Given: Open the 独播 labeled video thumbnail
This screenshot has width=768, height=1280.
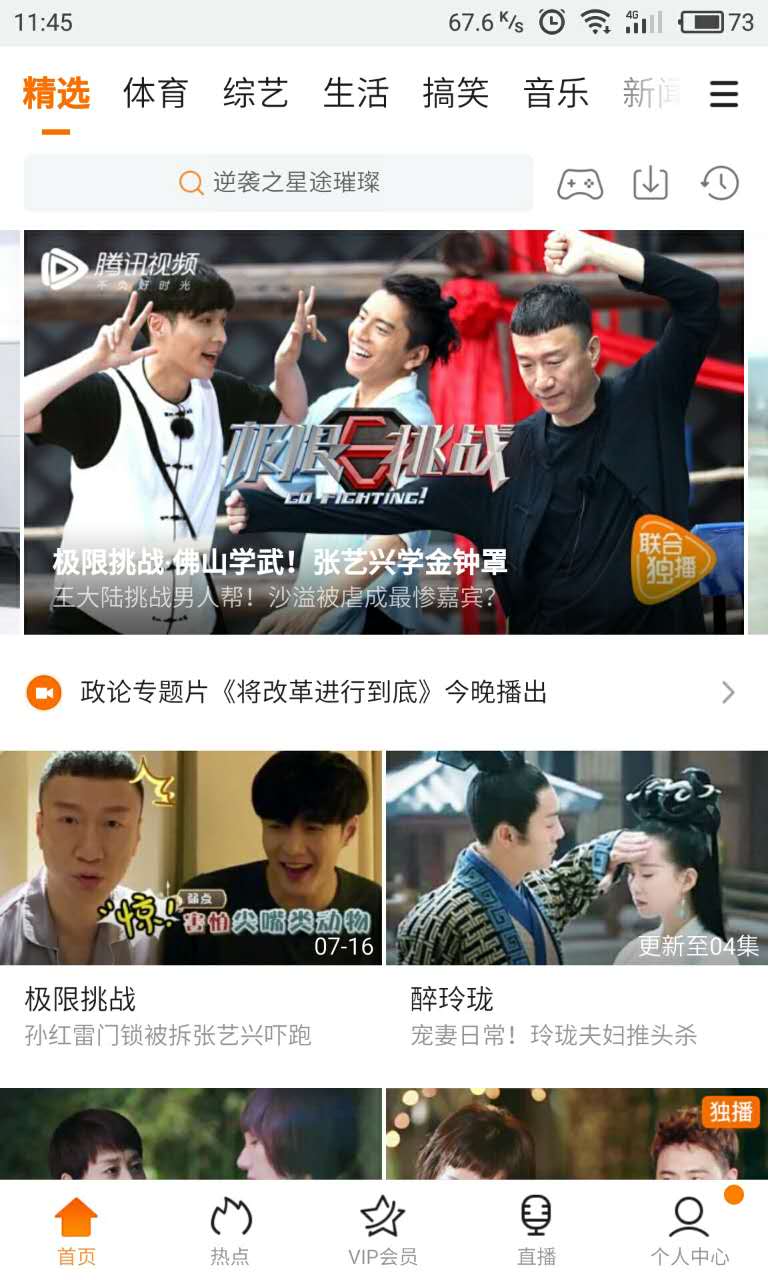Looking at the screenshot, I should pos(577,1135).
